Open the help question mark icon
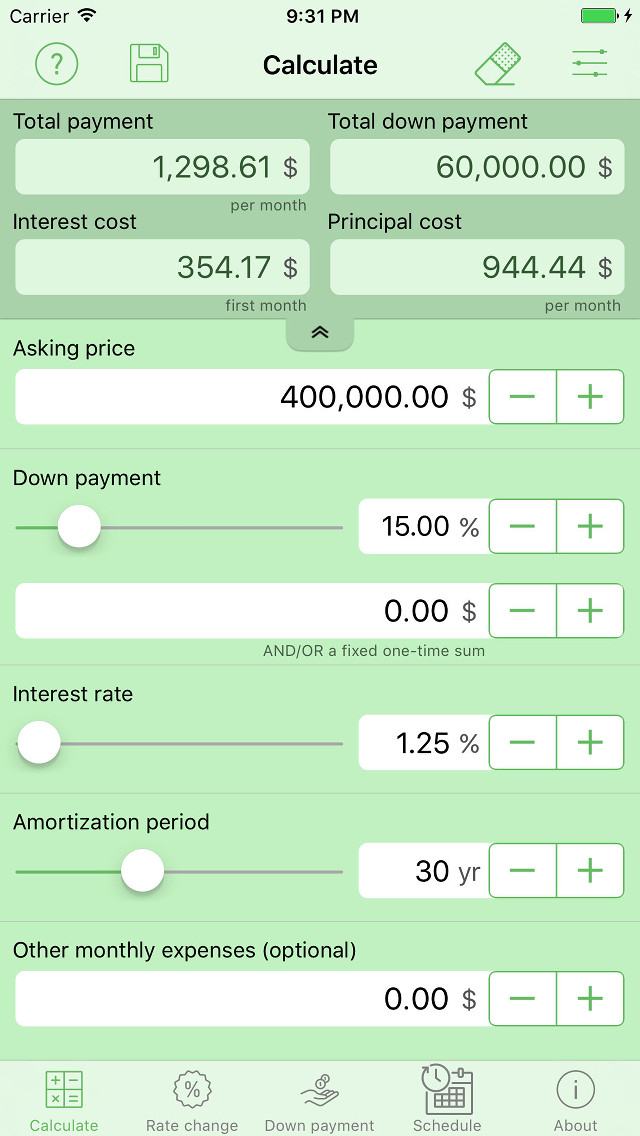640x1136 pixels. tap(57, 64)
